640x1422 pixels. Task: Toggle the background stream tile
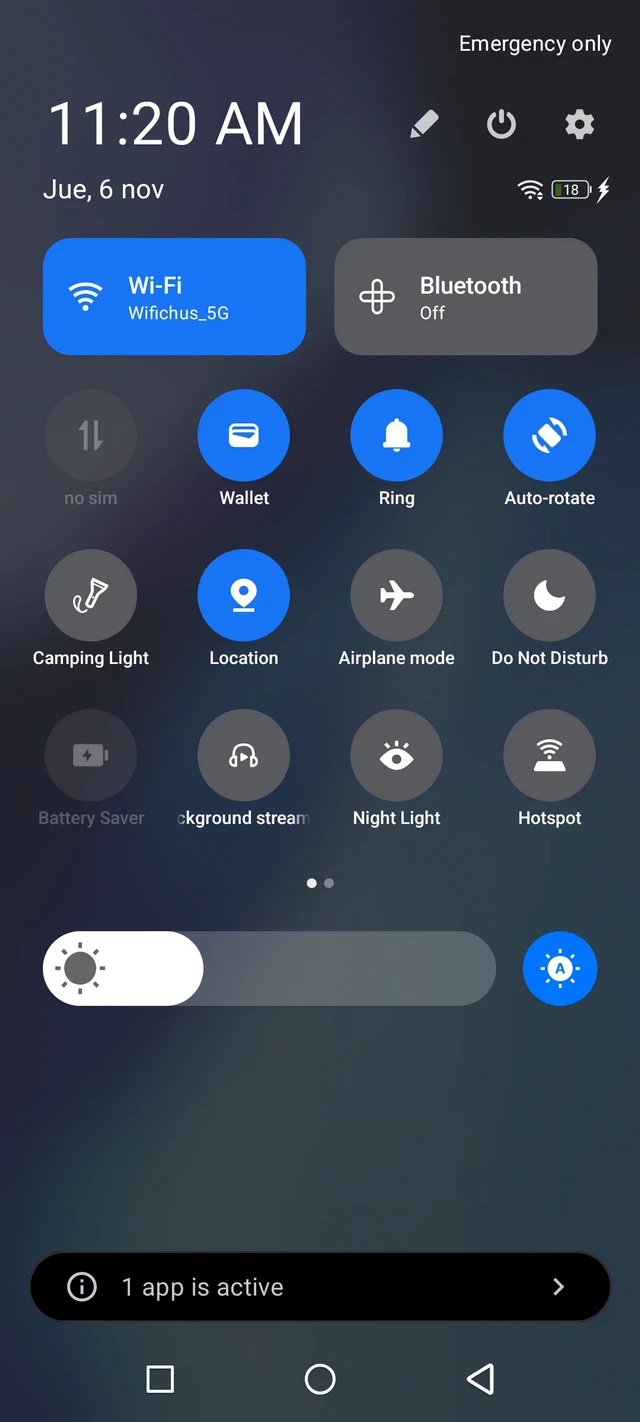pos(244,756)
